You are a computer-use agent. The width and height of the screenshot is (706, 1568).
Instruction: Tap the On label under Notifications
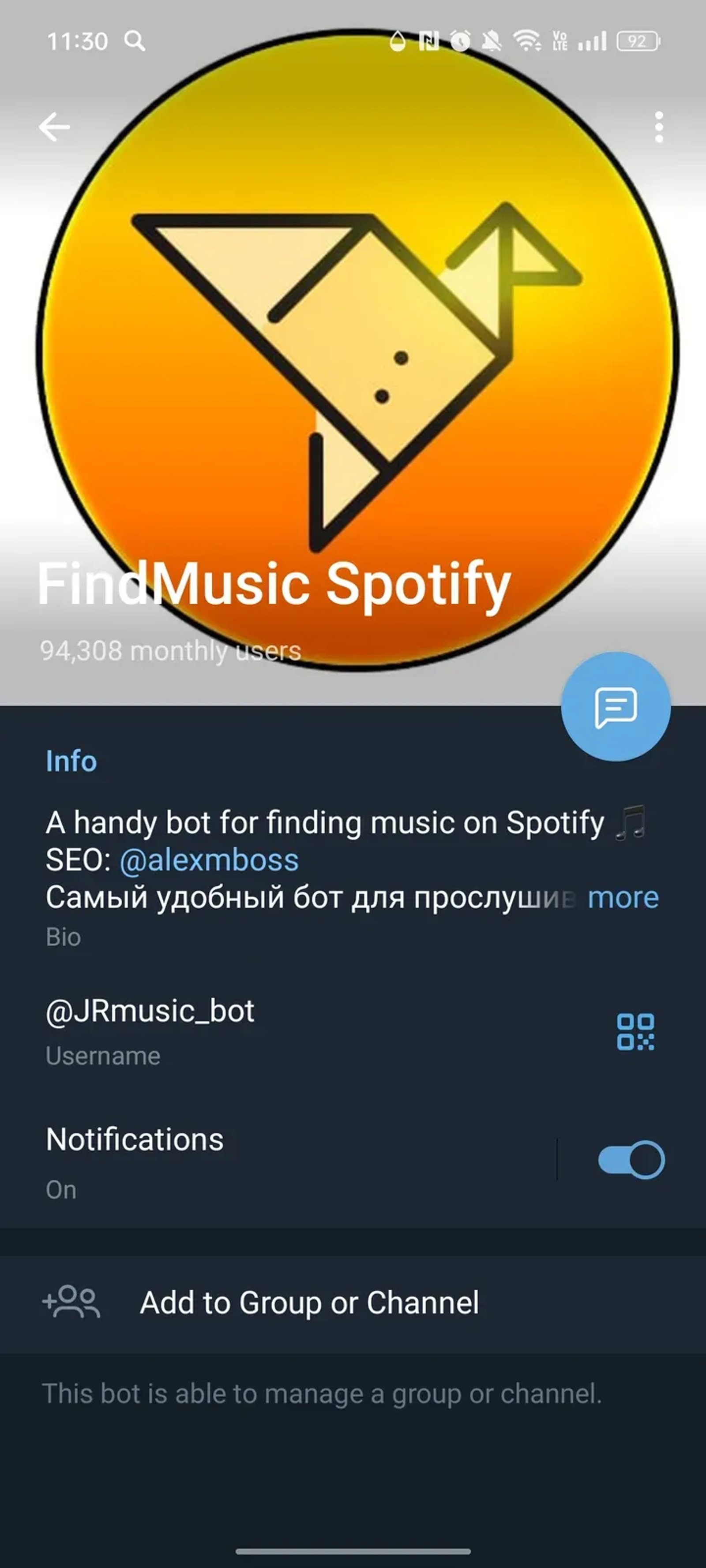click(61, 1189)
